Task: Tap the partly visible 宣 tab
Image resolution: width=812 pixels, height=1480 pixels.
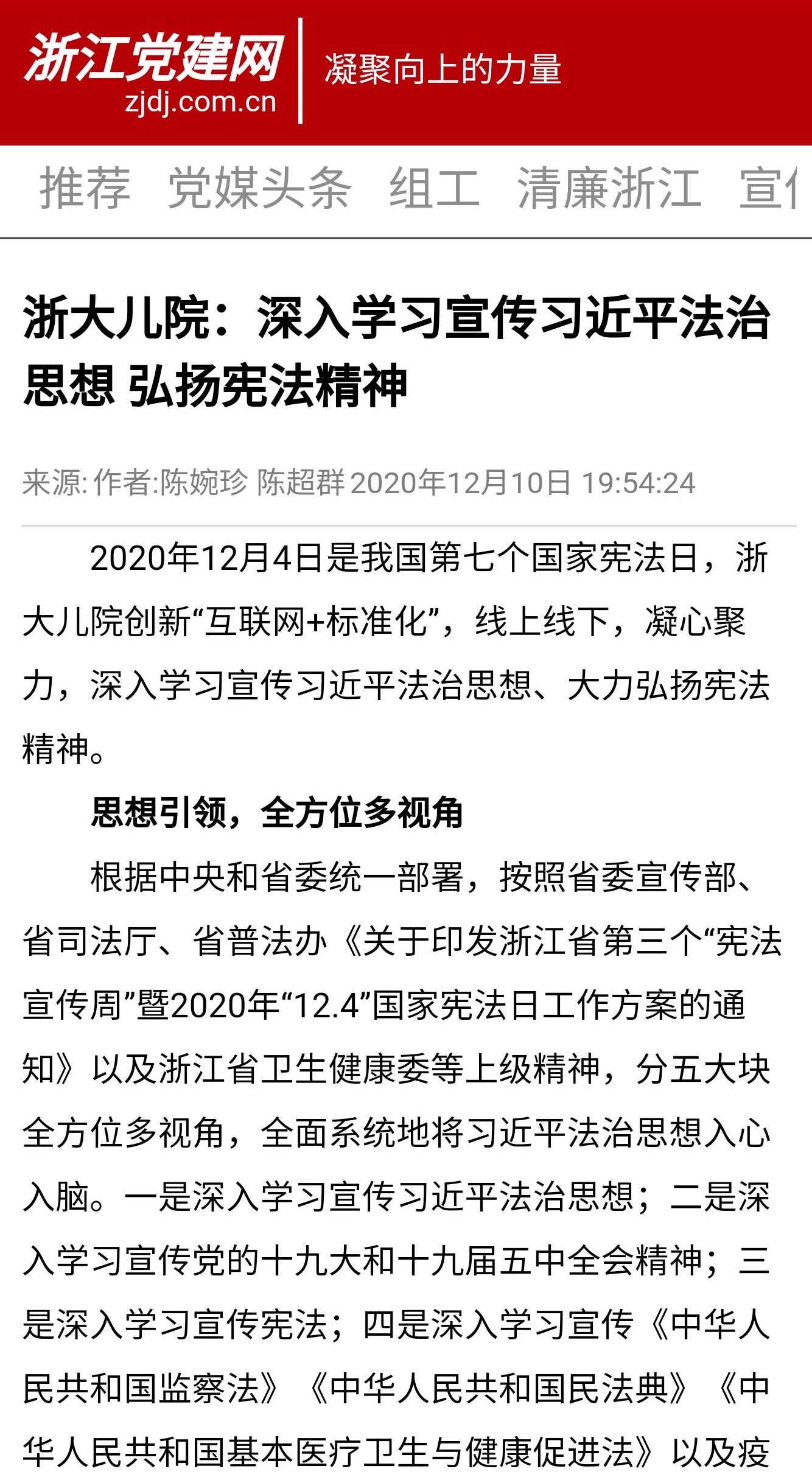Action: tap(767, 188)
